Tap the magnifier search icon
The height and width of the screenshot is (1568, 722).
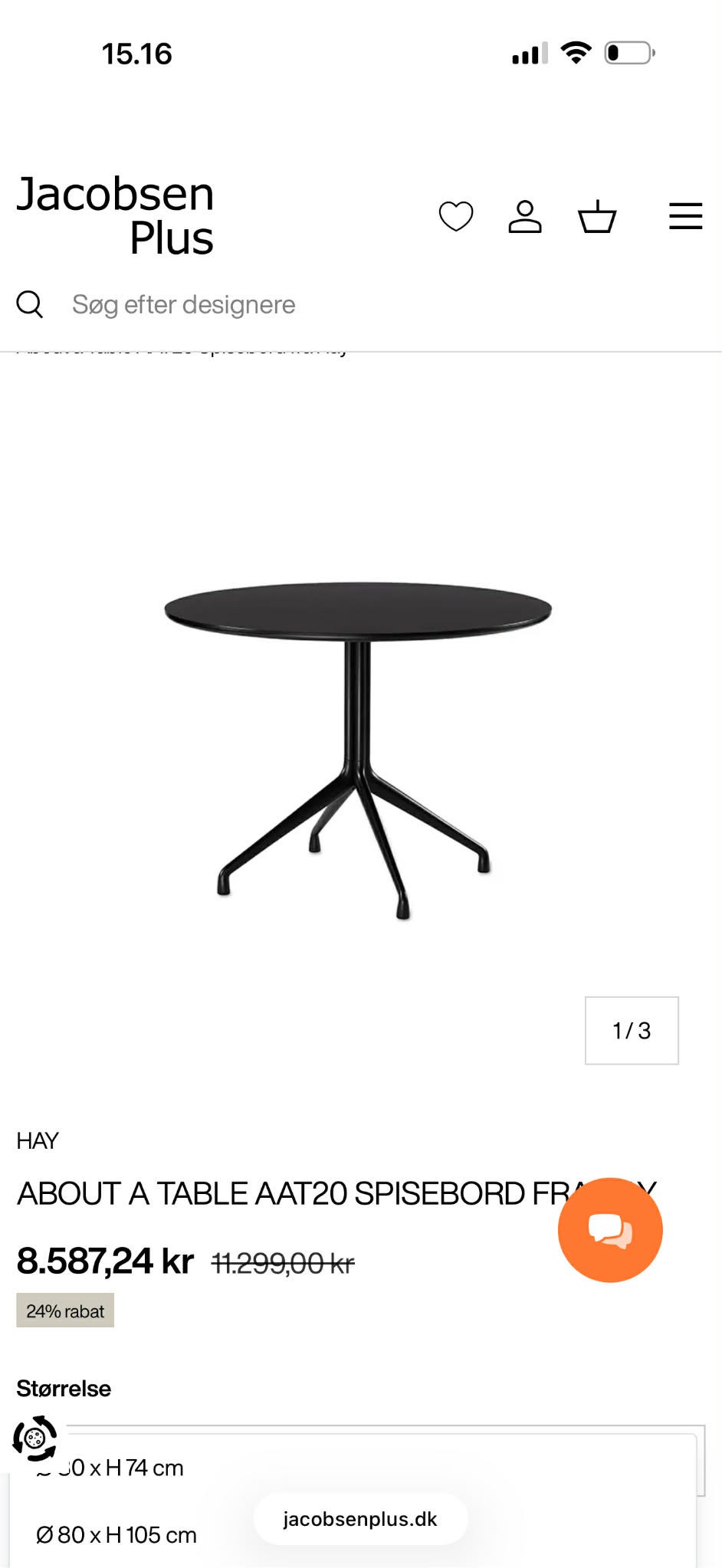[30, 304]
